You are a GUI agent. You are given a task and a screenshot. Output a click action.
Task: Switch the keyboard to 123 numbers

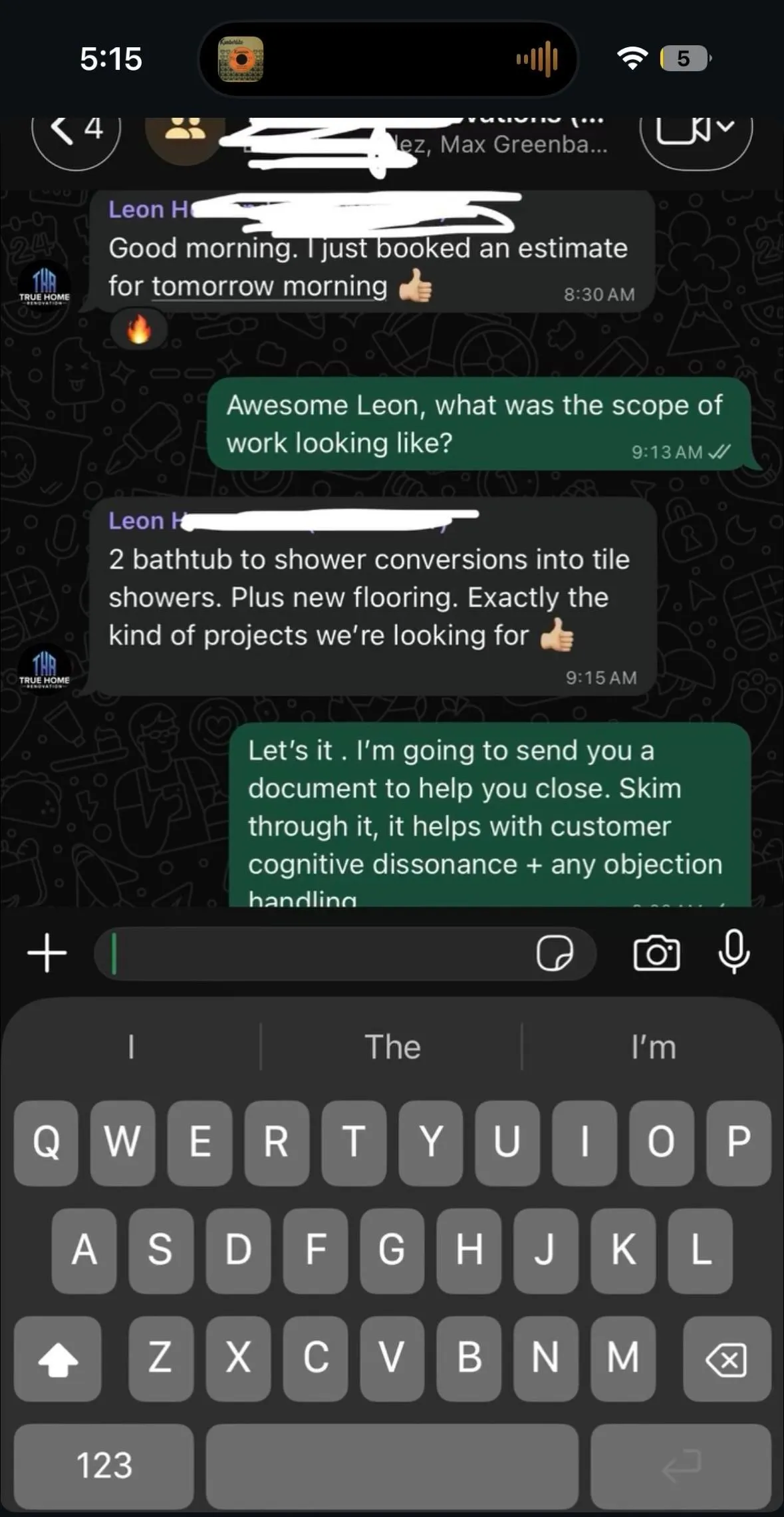pos(104,1464)
